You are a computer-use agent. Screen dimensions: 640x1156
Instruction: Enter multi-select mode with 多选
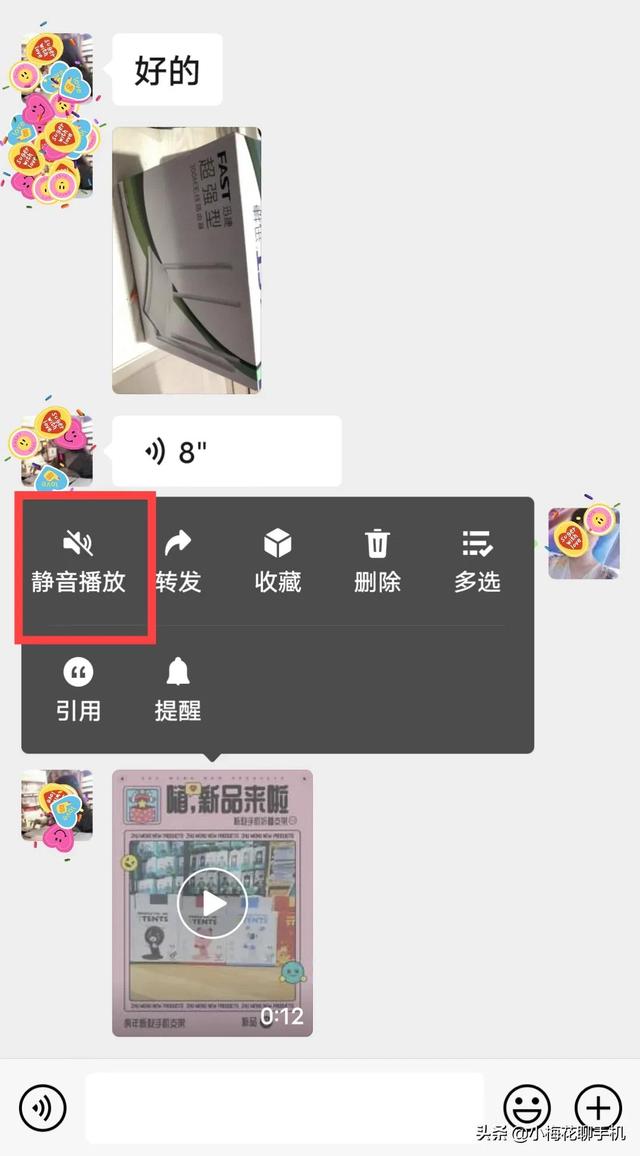[x=477, y=563]
